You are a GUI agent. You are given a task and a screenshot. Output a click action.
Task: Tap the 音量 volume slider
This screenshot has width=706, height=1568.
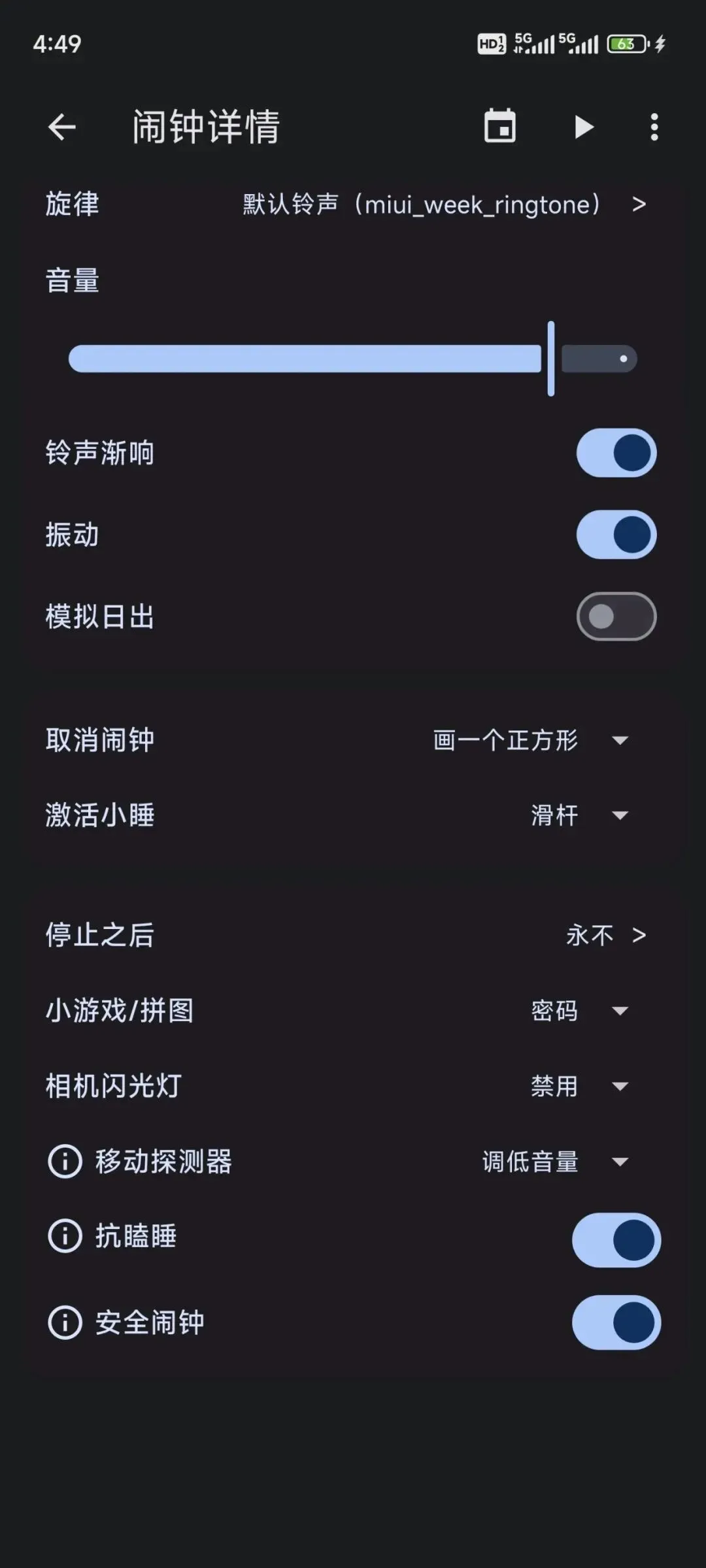point(353,359)
